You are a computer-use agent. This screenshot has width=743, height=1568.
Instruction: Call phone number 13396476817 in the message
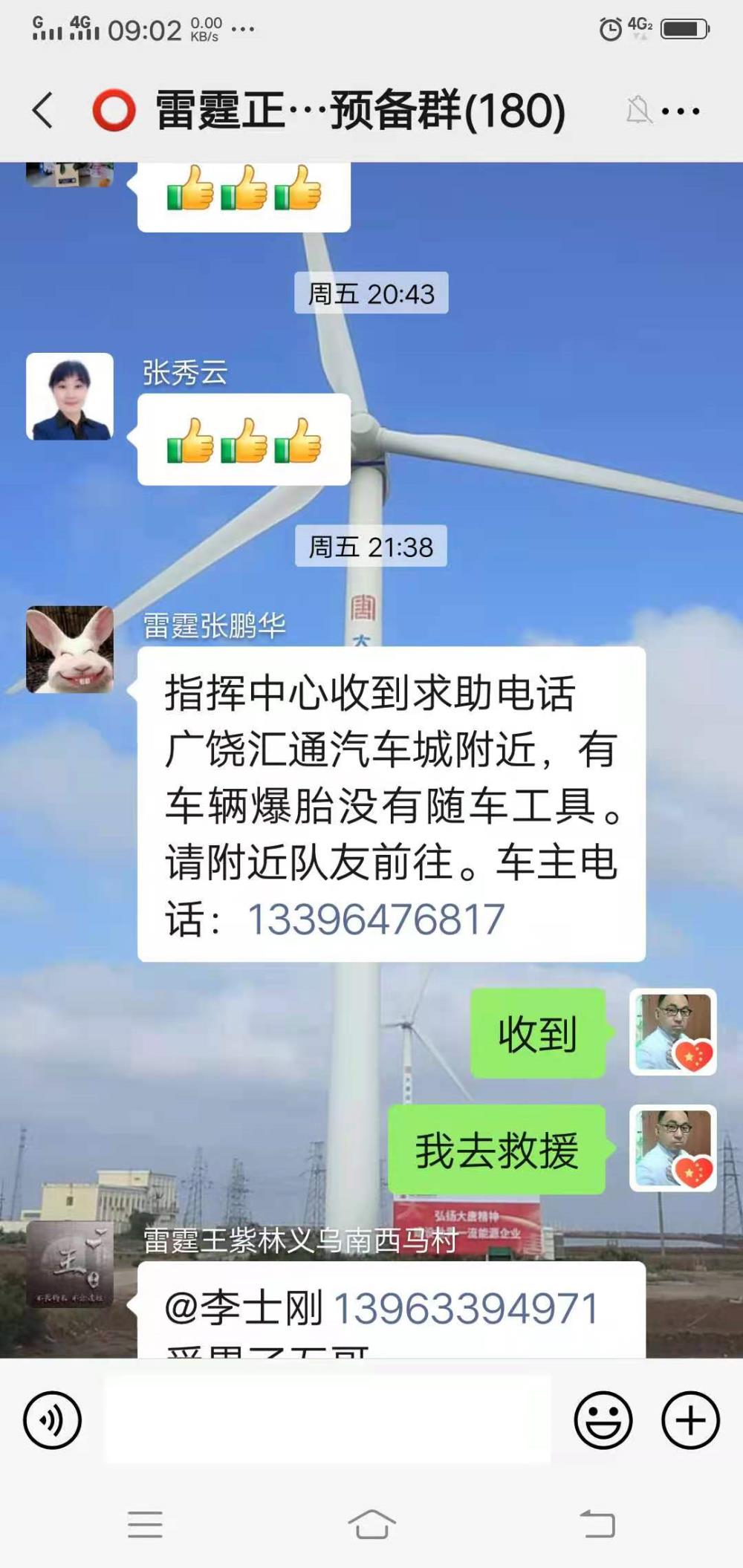376,920
